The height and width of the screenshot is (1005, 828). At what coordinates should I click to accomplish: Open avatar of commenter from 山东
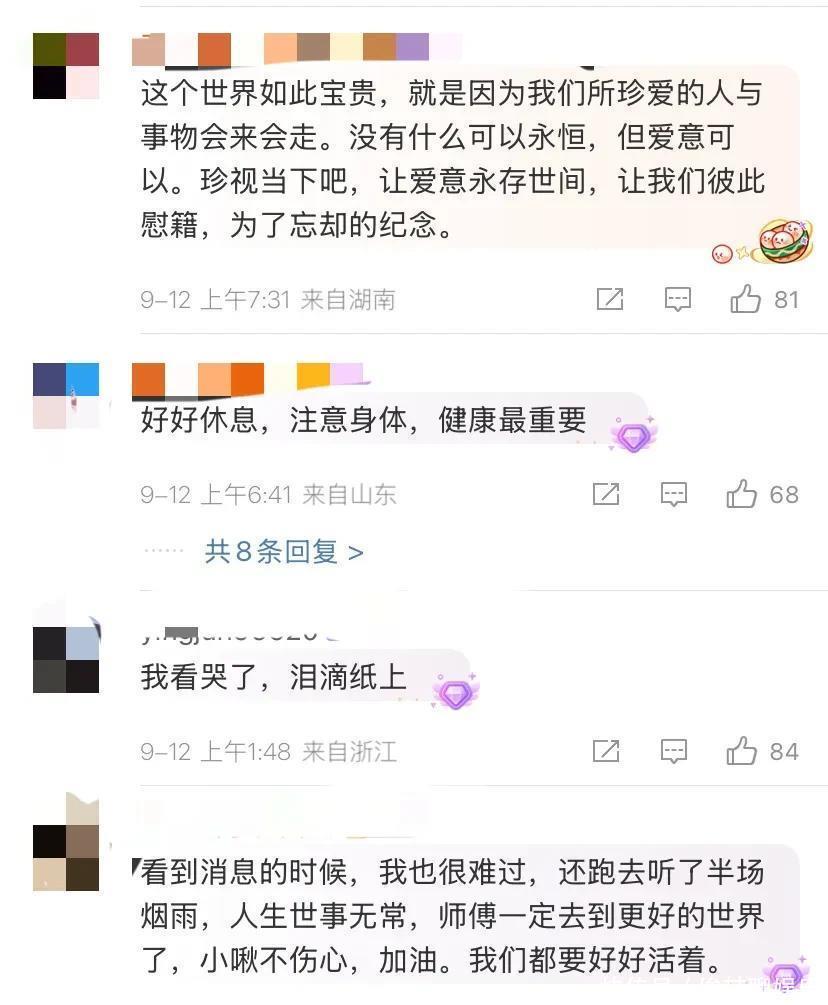pos(66,396)
